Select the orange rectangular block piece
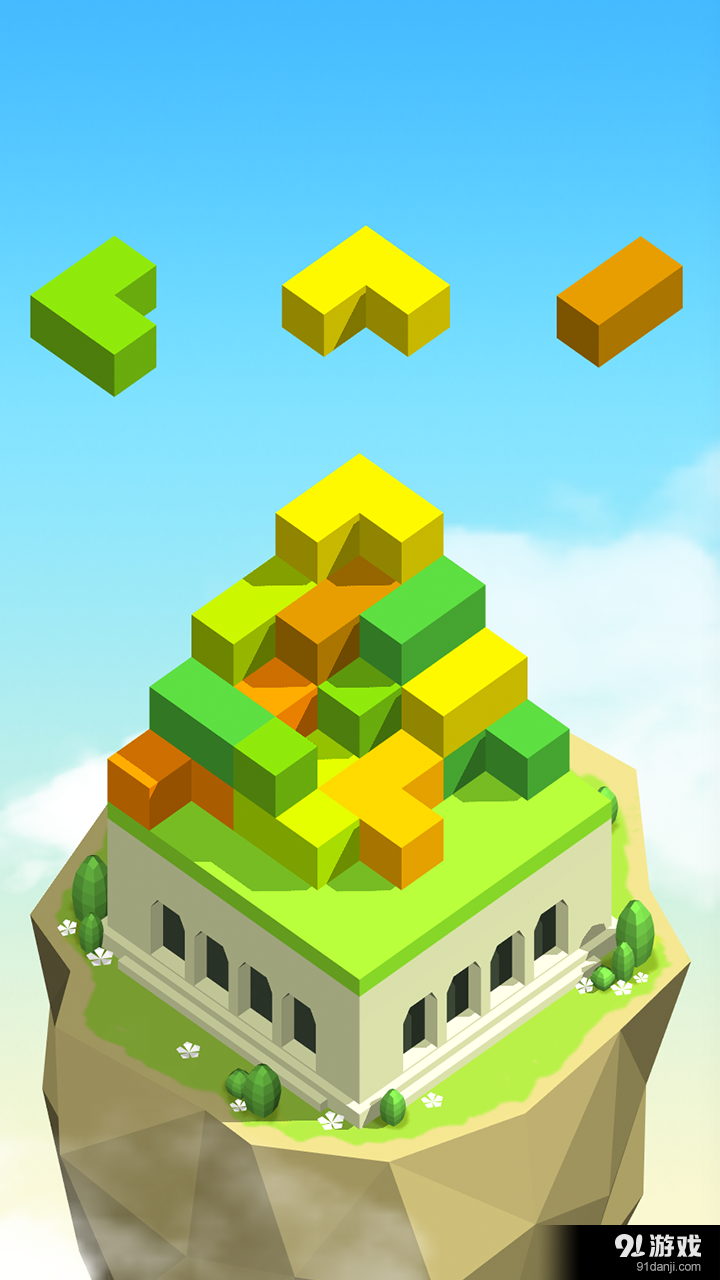Viewport: 720px width, 1280px height. pyautogui.click(x=620, y=300)
